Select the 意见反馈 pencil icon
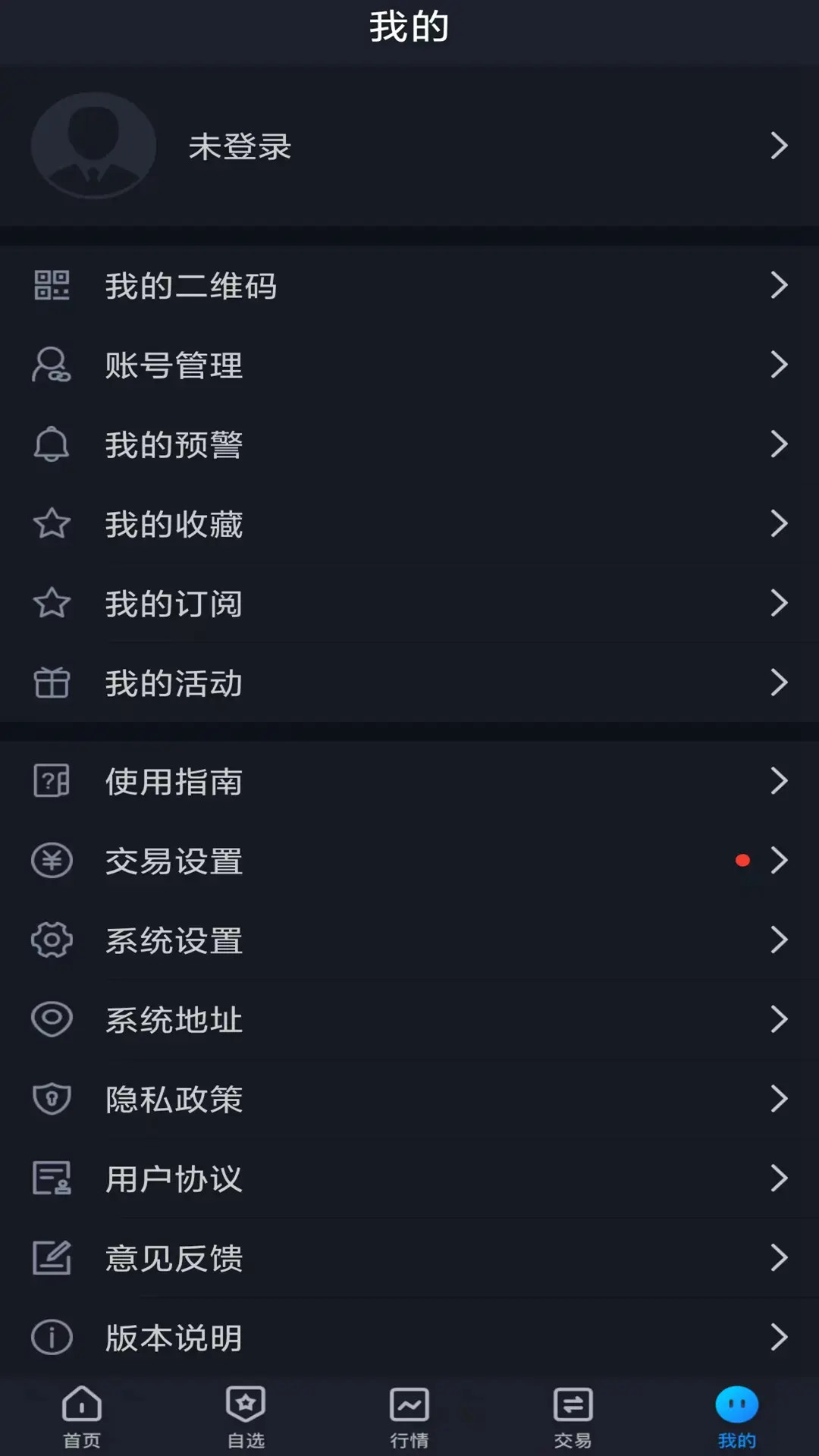The image size is (819, 1456). (x=51, y=1257)
